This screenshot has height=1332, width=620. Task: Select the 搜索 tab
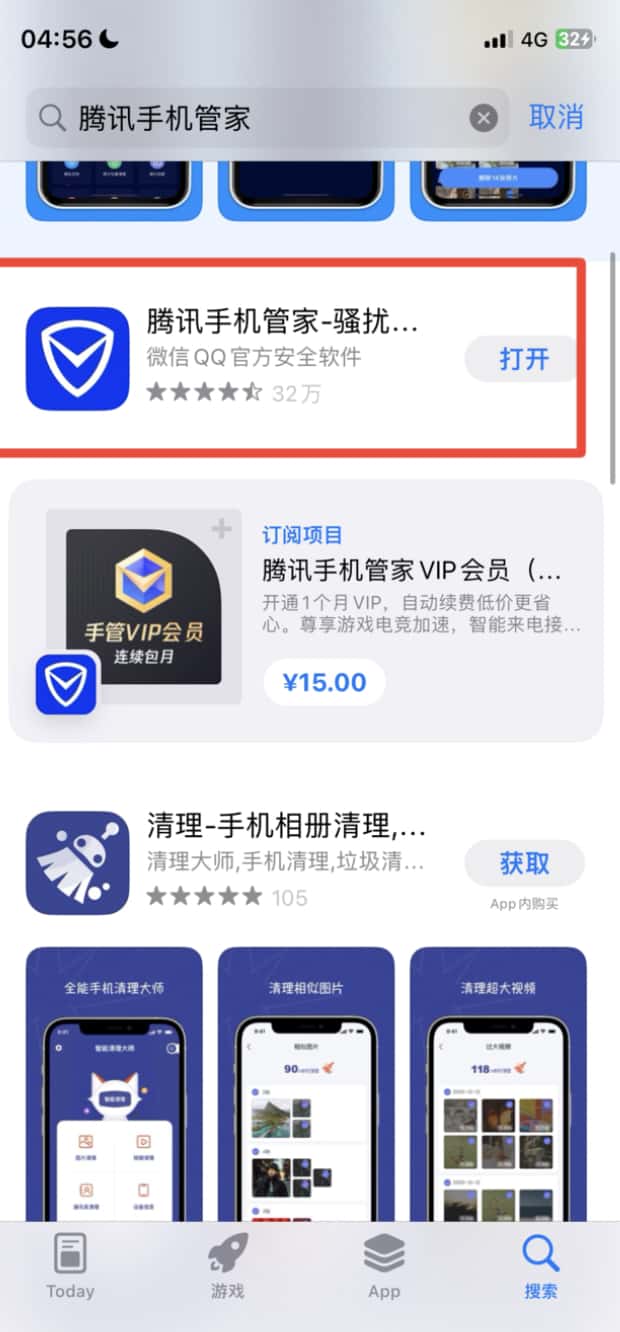tap(541, 1265)
